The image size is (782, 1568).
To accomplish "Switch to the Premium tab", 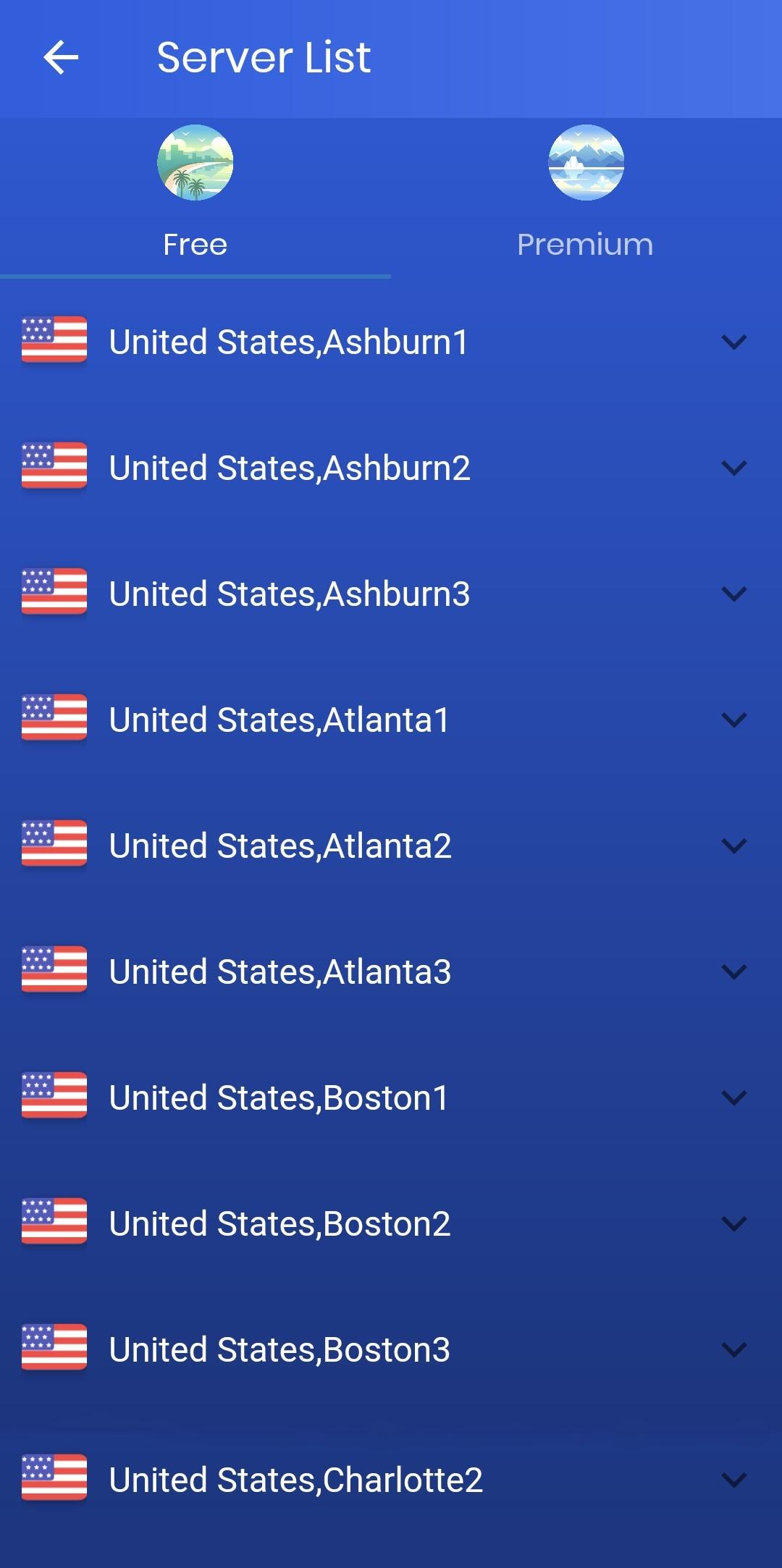I will 586,195.
